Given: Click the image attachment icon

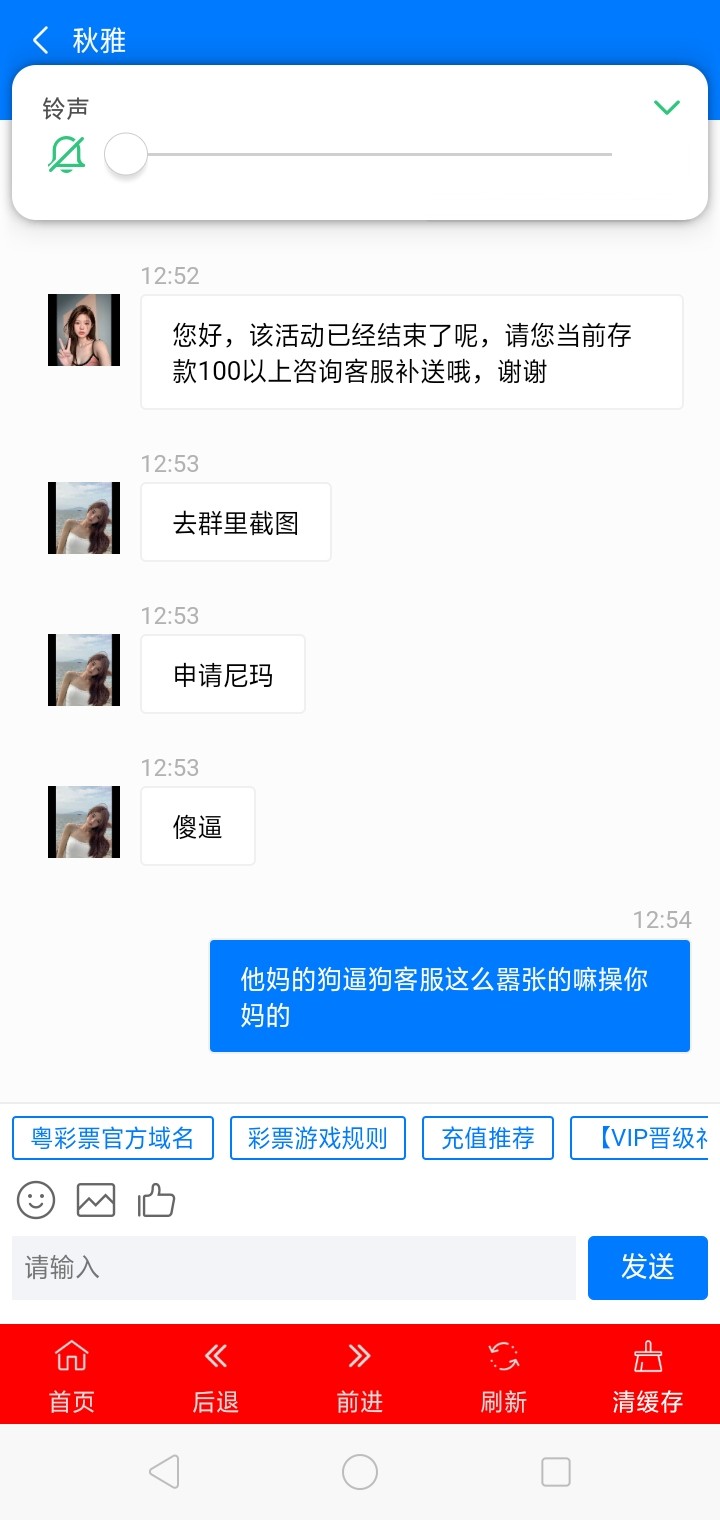Looking at the screenshot, I should [x=95, y=1200].
